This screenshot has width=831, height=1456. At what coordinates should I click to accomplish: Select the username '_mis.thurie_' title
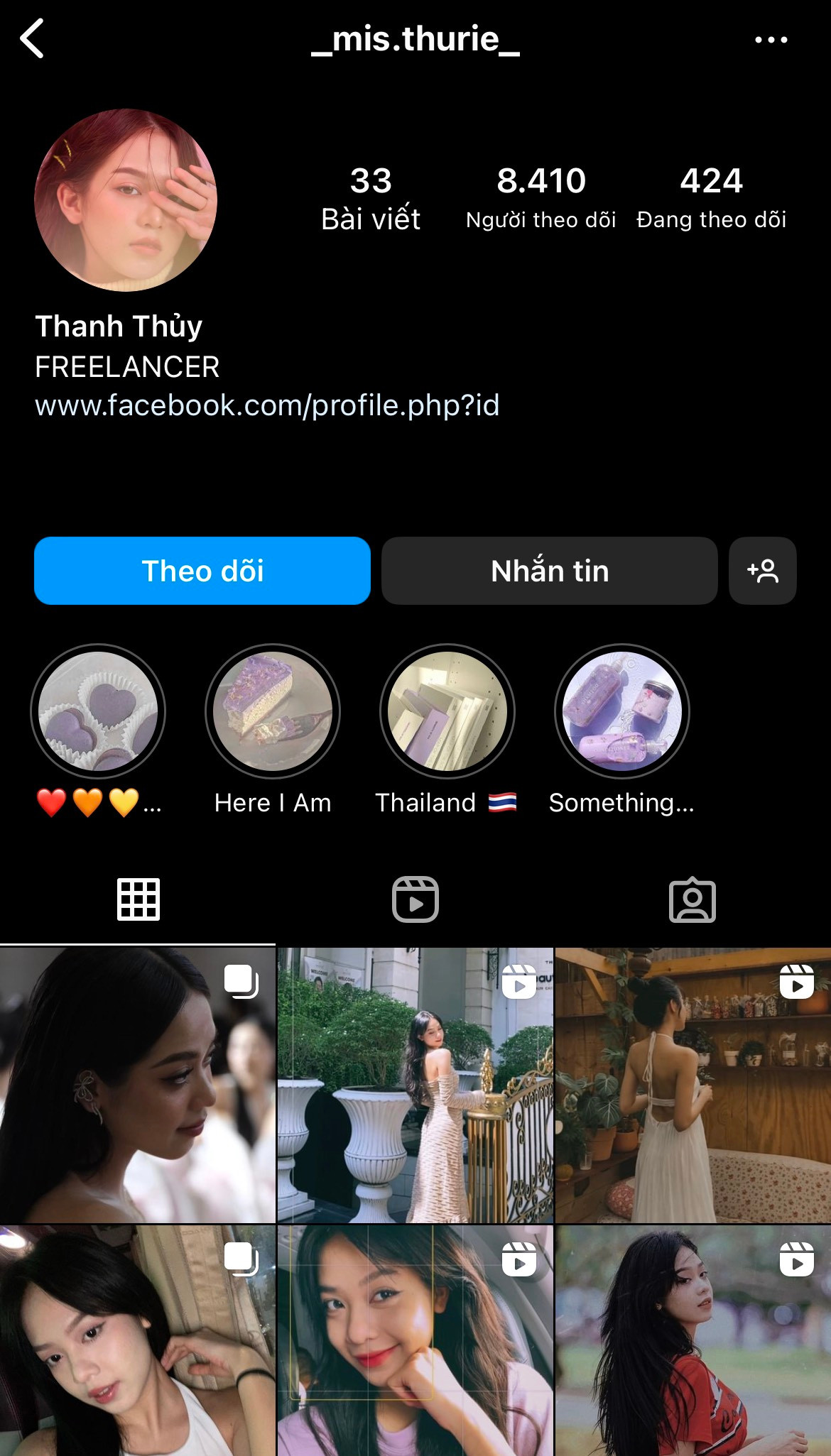point(415,40)
